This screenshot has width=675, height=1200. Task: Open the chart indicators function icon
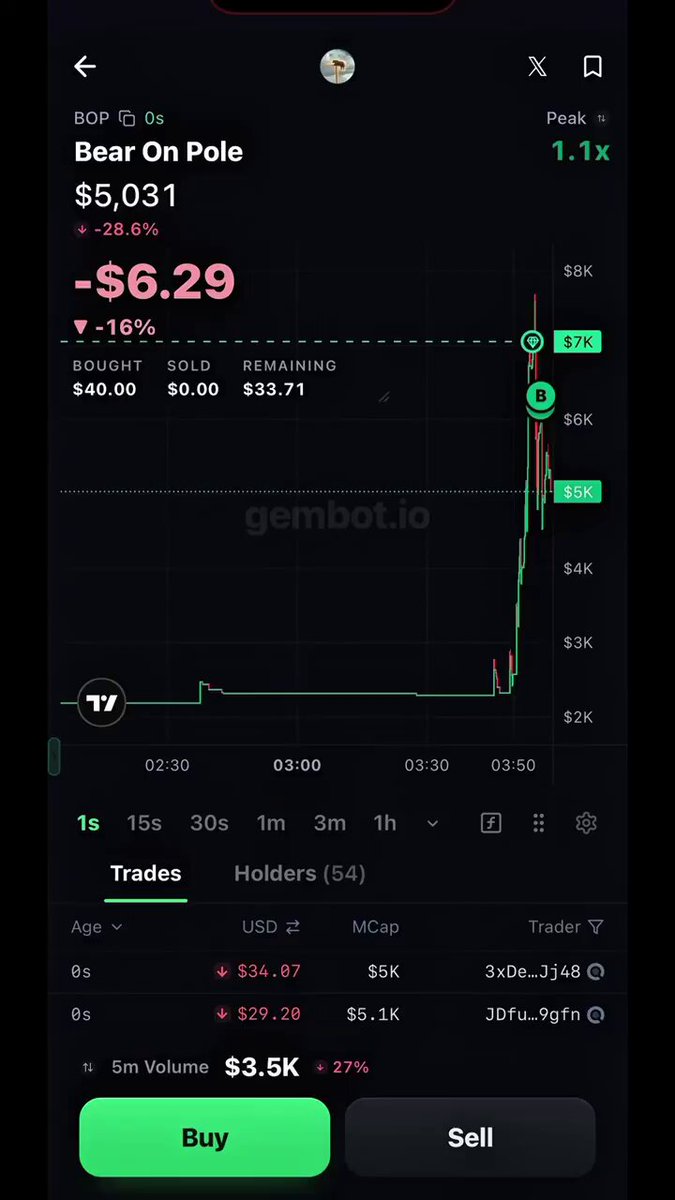(x=490, y=823)
